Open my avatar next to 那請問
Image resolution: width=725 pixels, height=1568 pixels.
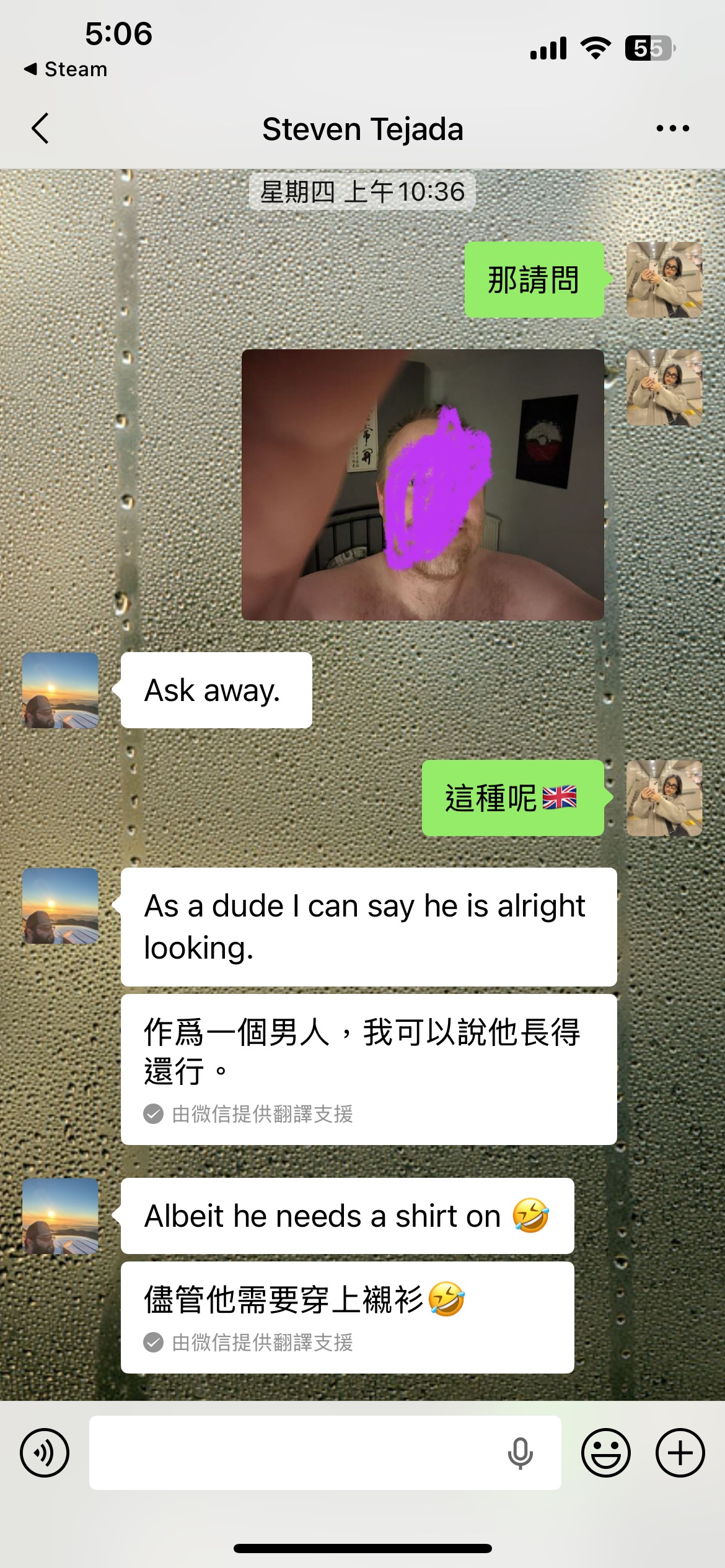[x=664, y=280]
